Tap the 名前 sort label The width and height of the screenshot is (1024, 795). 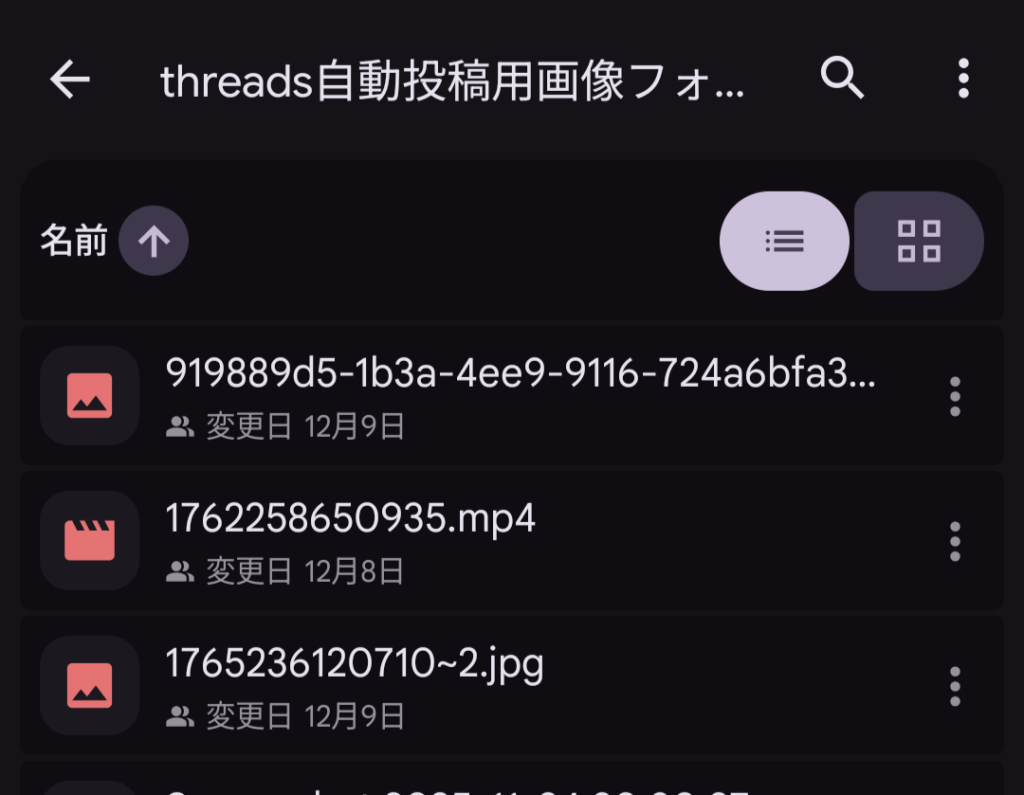click(x=74, y=241)
